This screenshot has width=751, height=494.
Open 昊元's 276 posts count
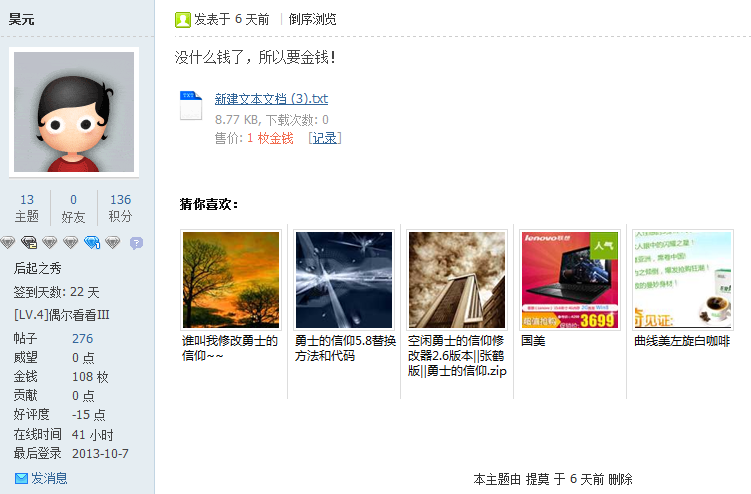pos(82,339)
